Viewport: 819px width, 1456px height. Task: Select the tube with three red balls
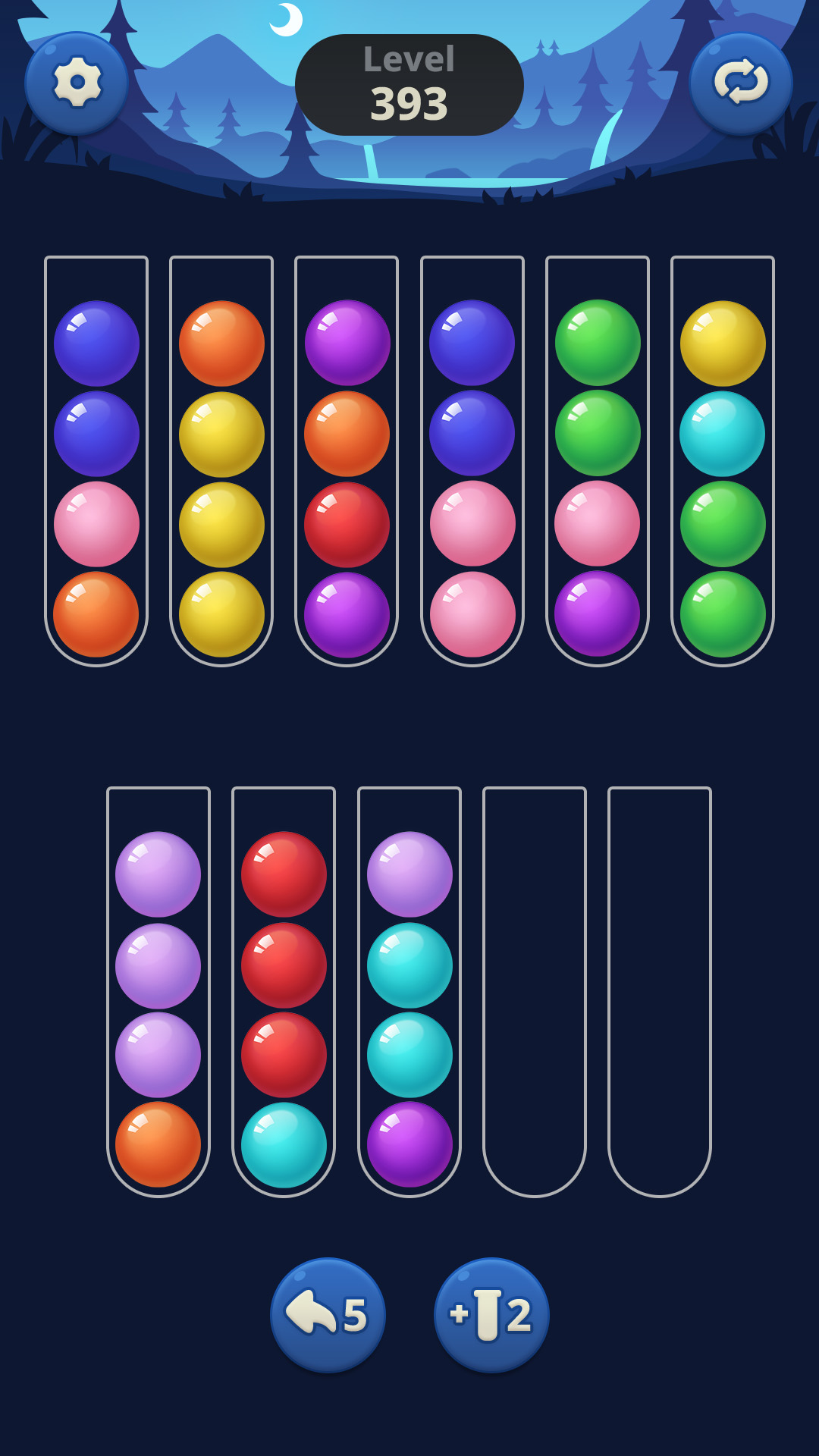click(x=284, y=993)
